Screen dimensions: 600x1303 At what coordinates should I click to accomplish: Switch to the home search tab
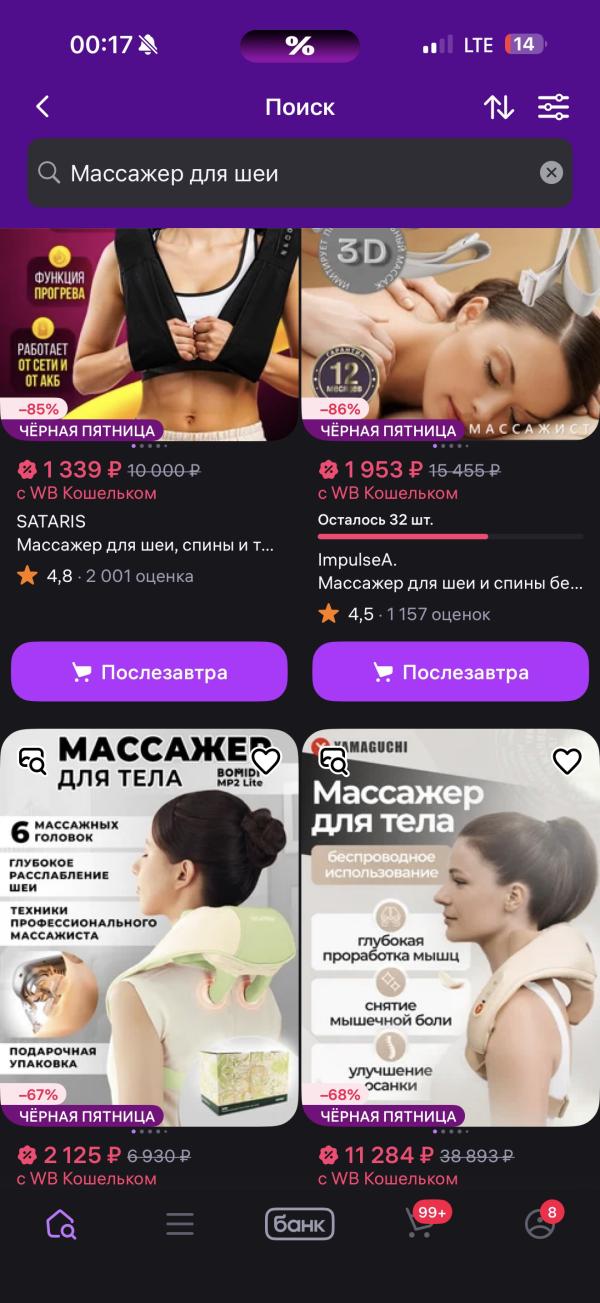[x=60, y=1223]
